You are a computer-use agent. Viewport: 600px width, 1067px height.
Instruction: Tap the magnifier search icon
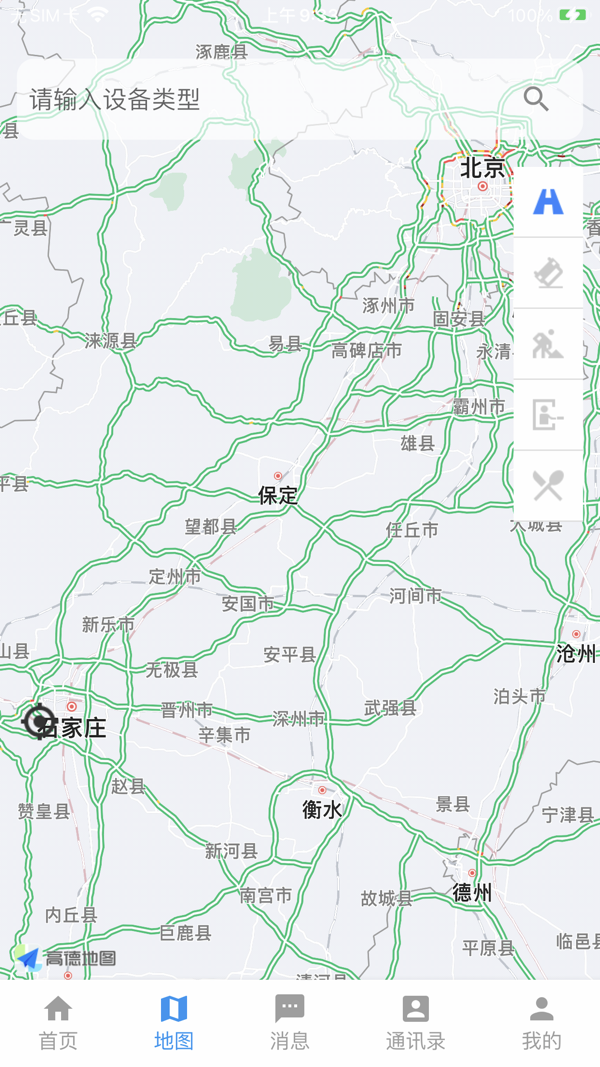536,99
